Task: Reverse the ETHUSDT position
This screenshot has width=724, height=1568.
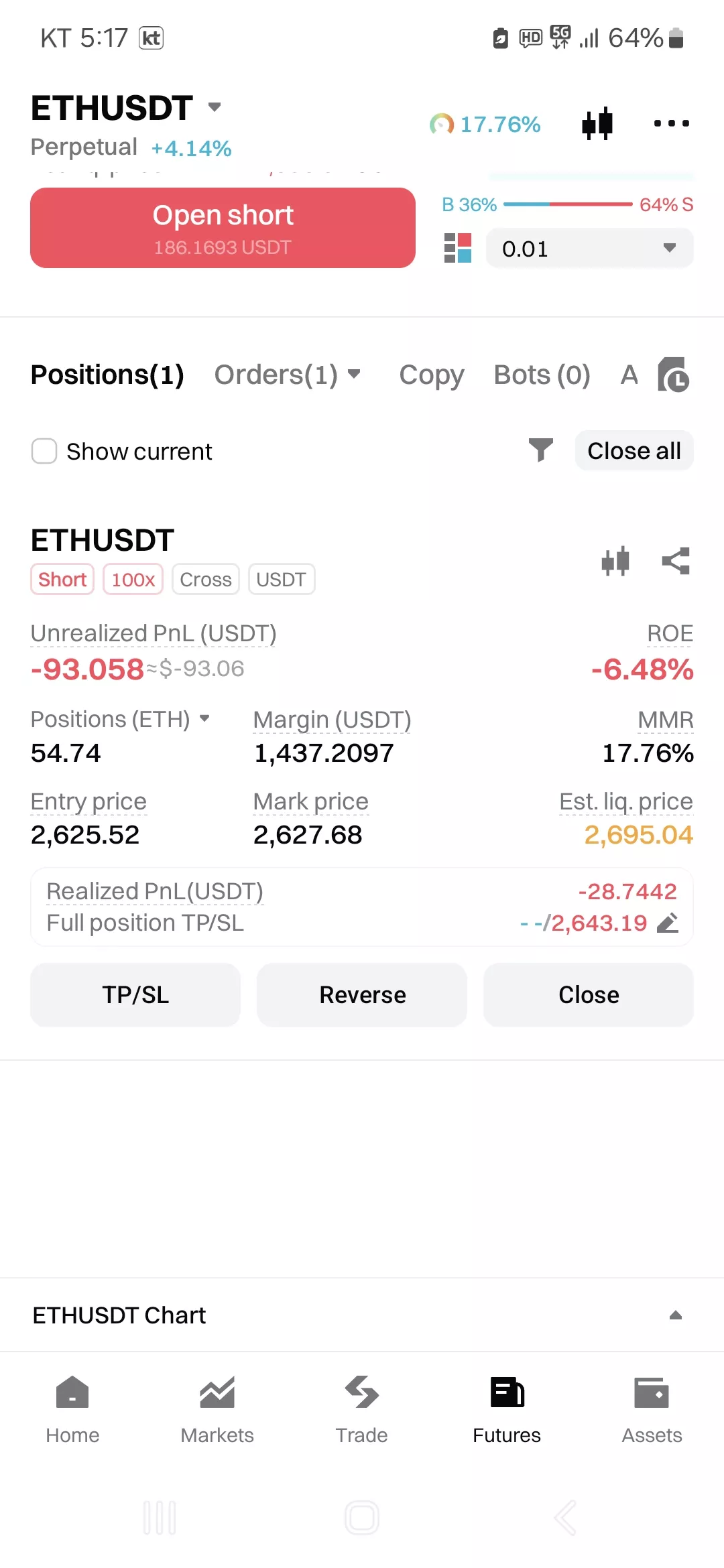Action: coord(362,994)
